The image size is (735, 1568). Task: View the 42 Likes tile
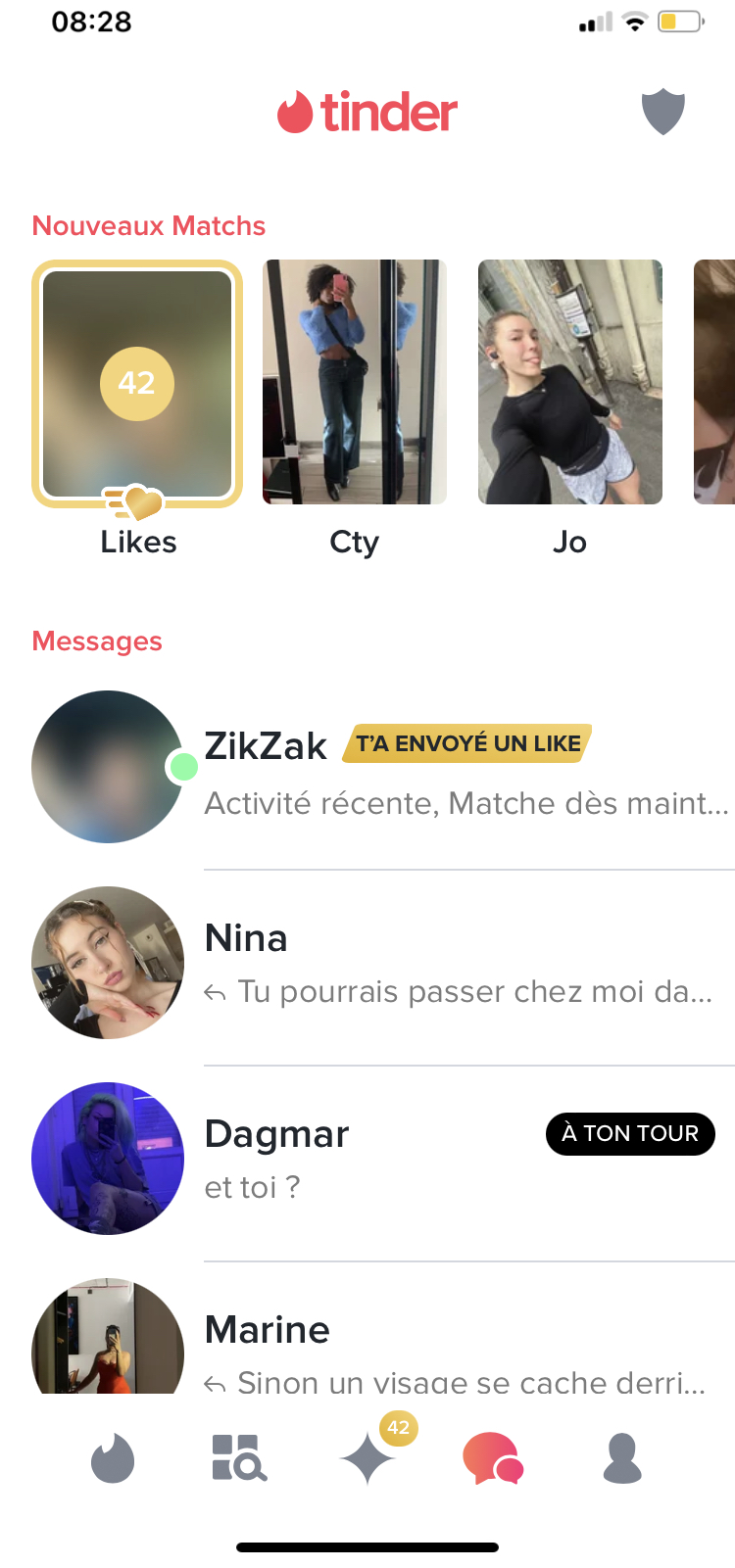137,384
